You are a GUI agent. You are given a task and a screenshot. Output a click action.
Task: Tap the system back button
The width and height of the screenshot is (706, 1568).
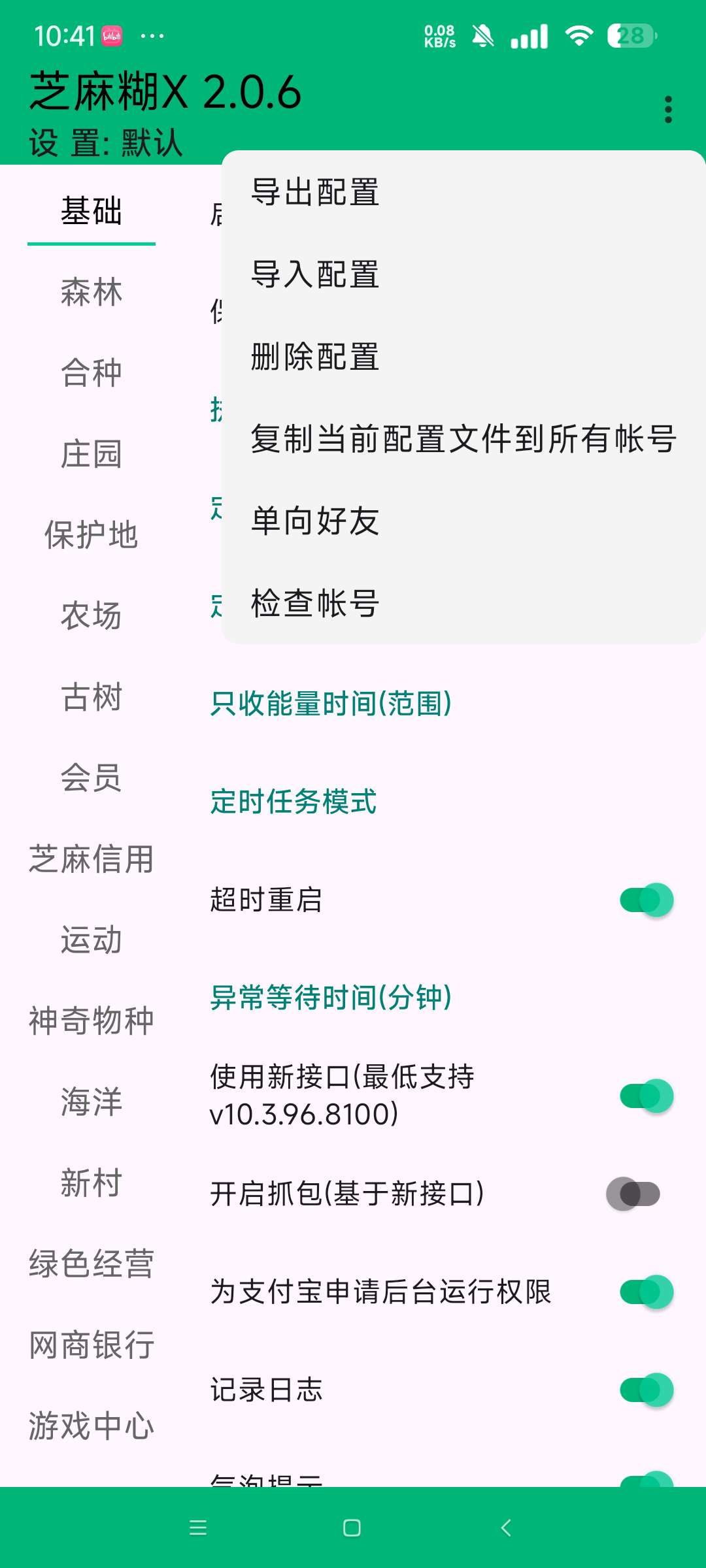[505, 1527]
